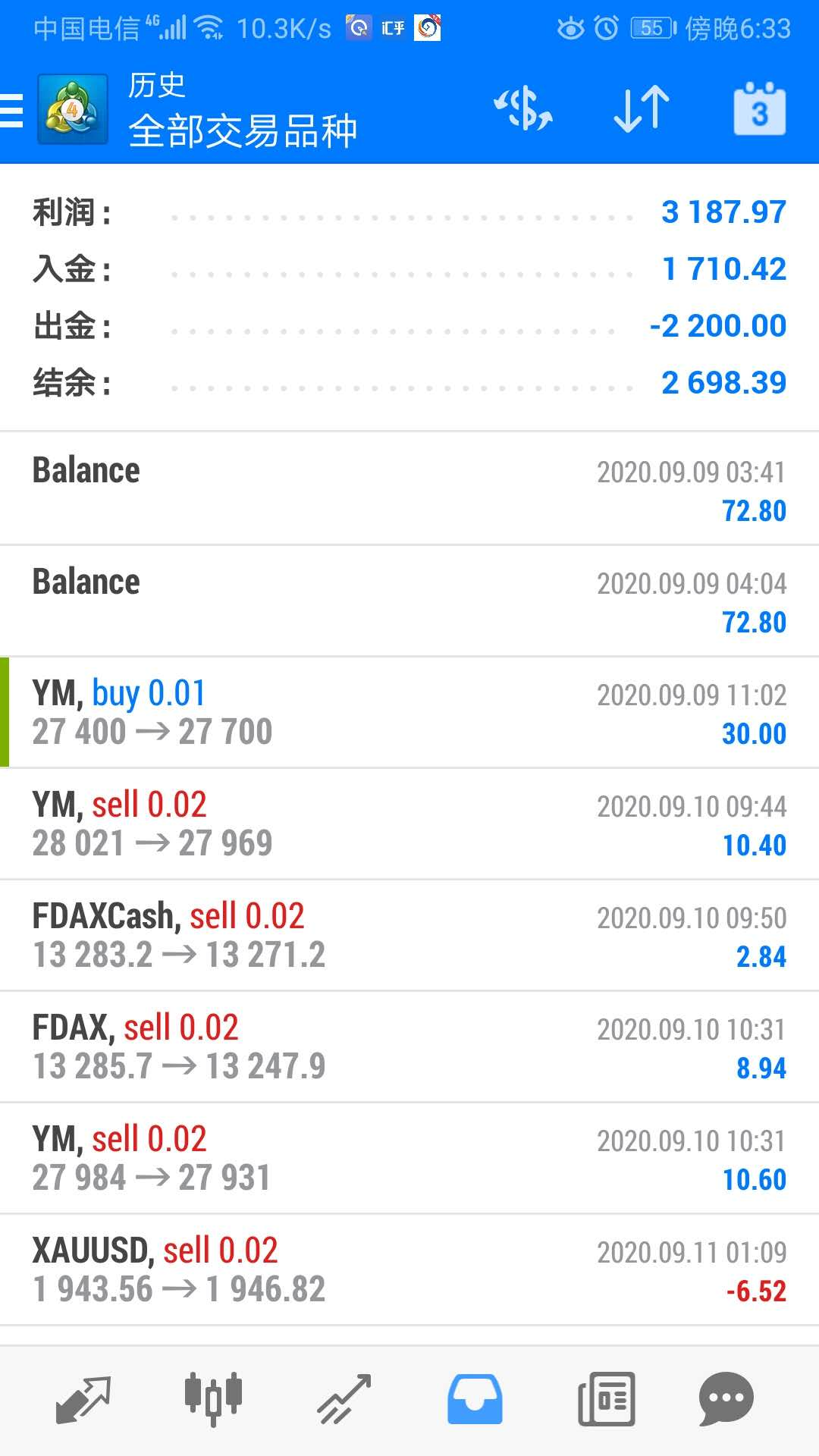Open the FDAX sell 0.02 trade
The width and height of the screenshot is (819, 1456).
coord(409,1046)
